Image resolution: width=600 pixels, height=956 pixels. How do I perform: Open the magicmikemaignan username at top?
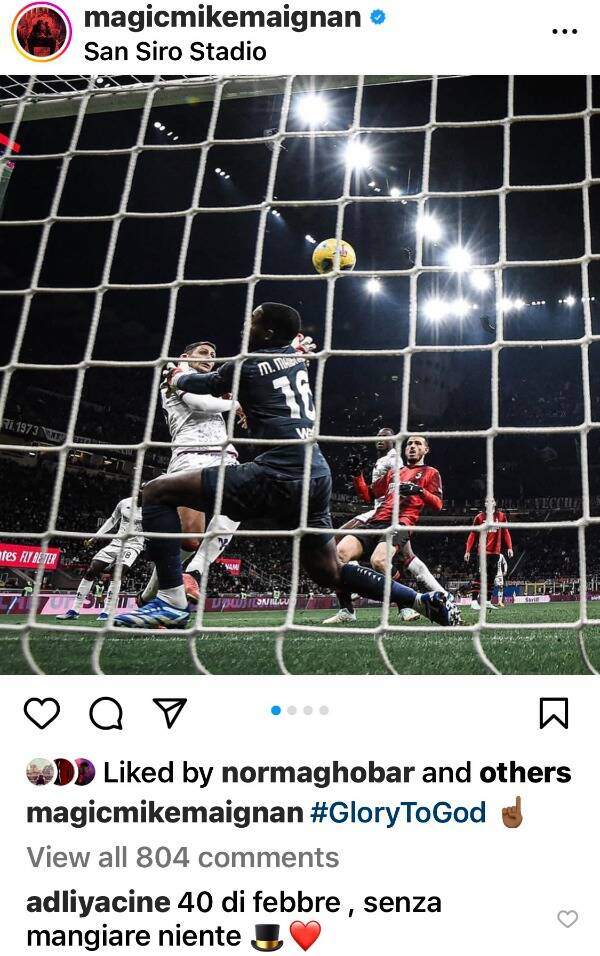[222, 17]
